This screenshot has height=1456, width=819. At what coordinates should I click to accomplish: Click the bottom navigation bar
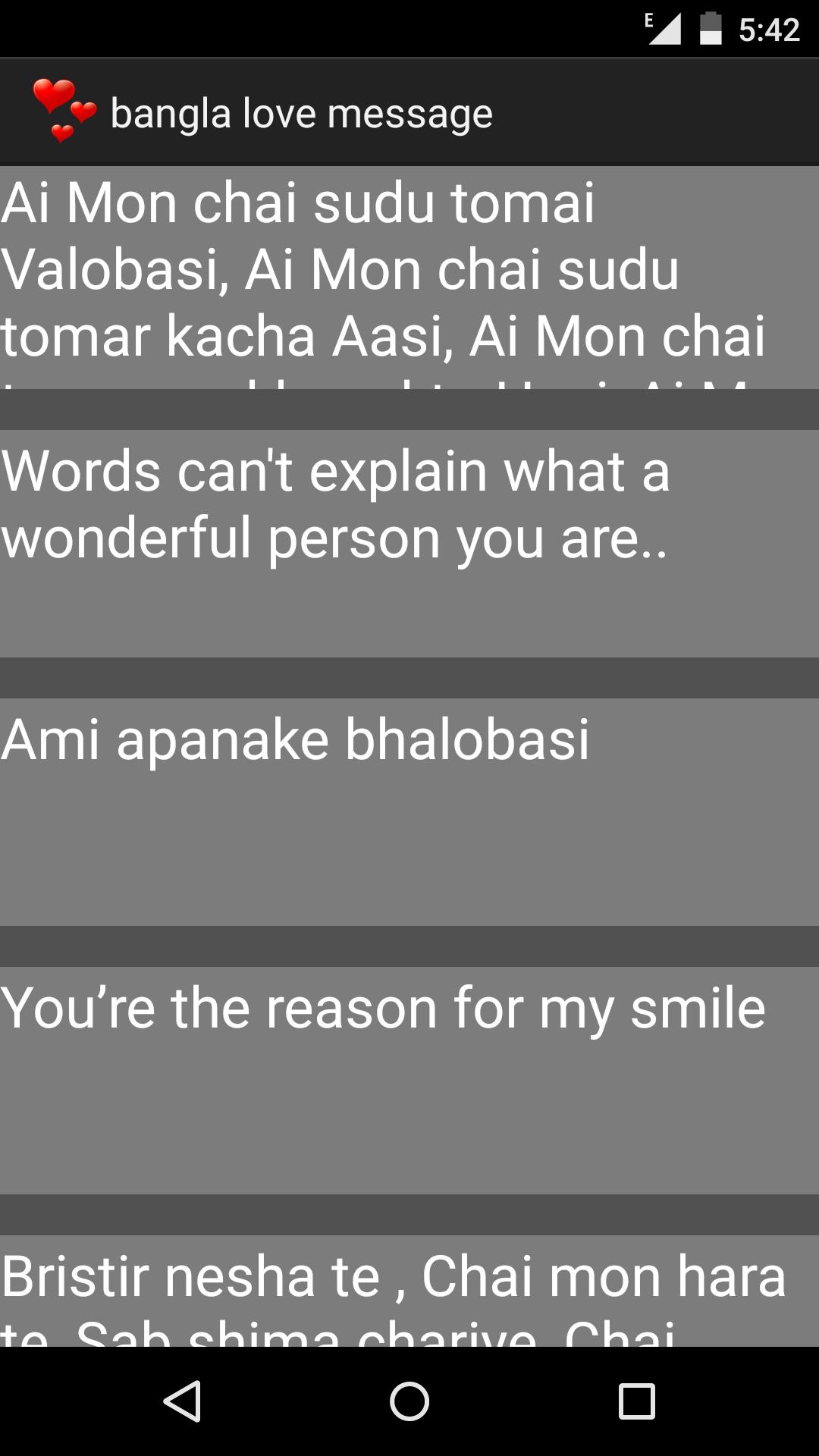(409, 1402)
